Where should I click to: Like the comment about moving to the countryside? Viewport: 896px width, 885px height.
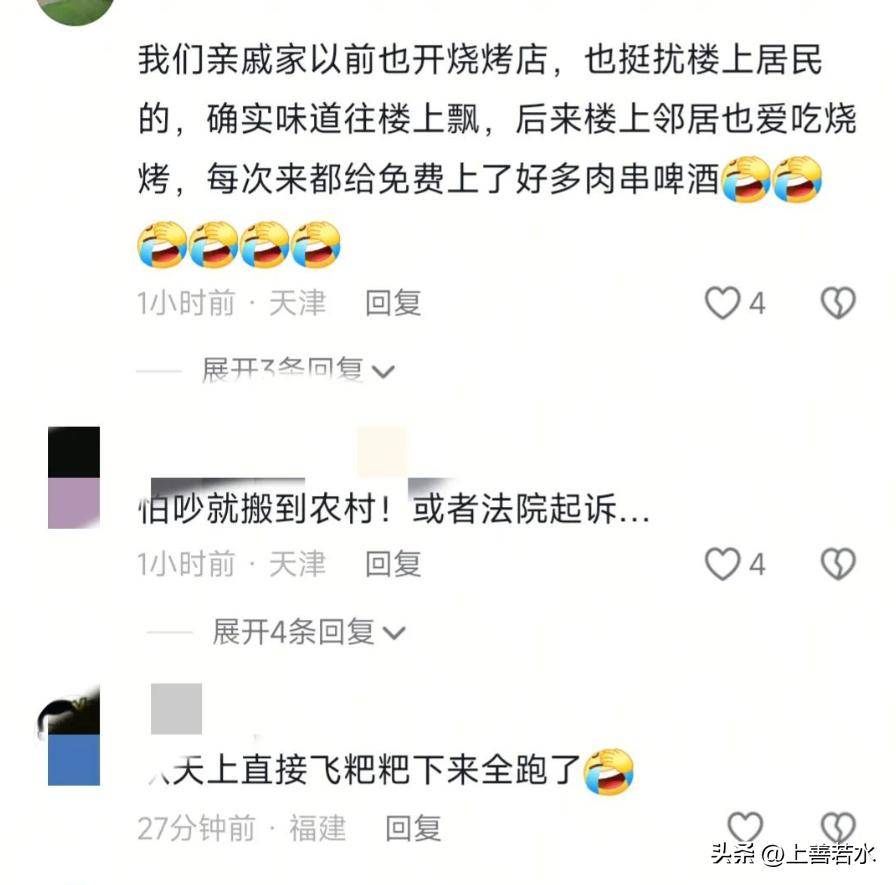(722, 564)
